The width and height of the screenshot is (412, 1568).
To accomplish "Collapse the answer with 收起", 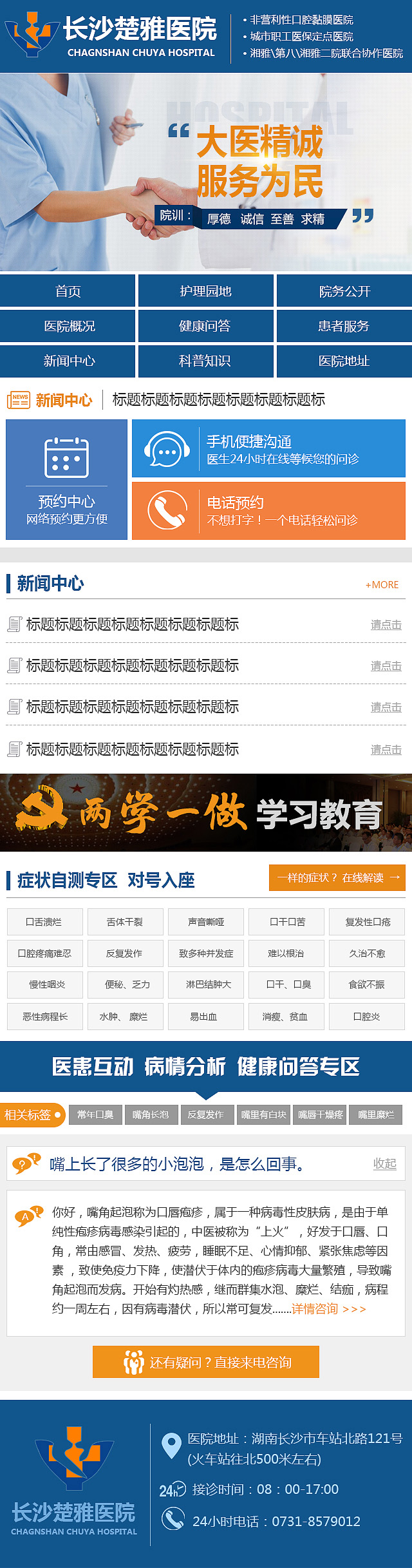I will click(x=385, y=1163).
